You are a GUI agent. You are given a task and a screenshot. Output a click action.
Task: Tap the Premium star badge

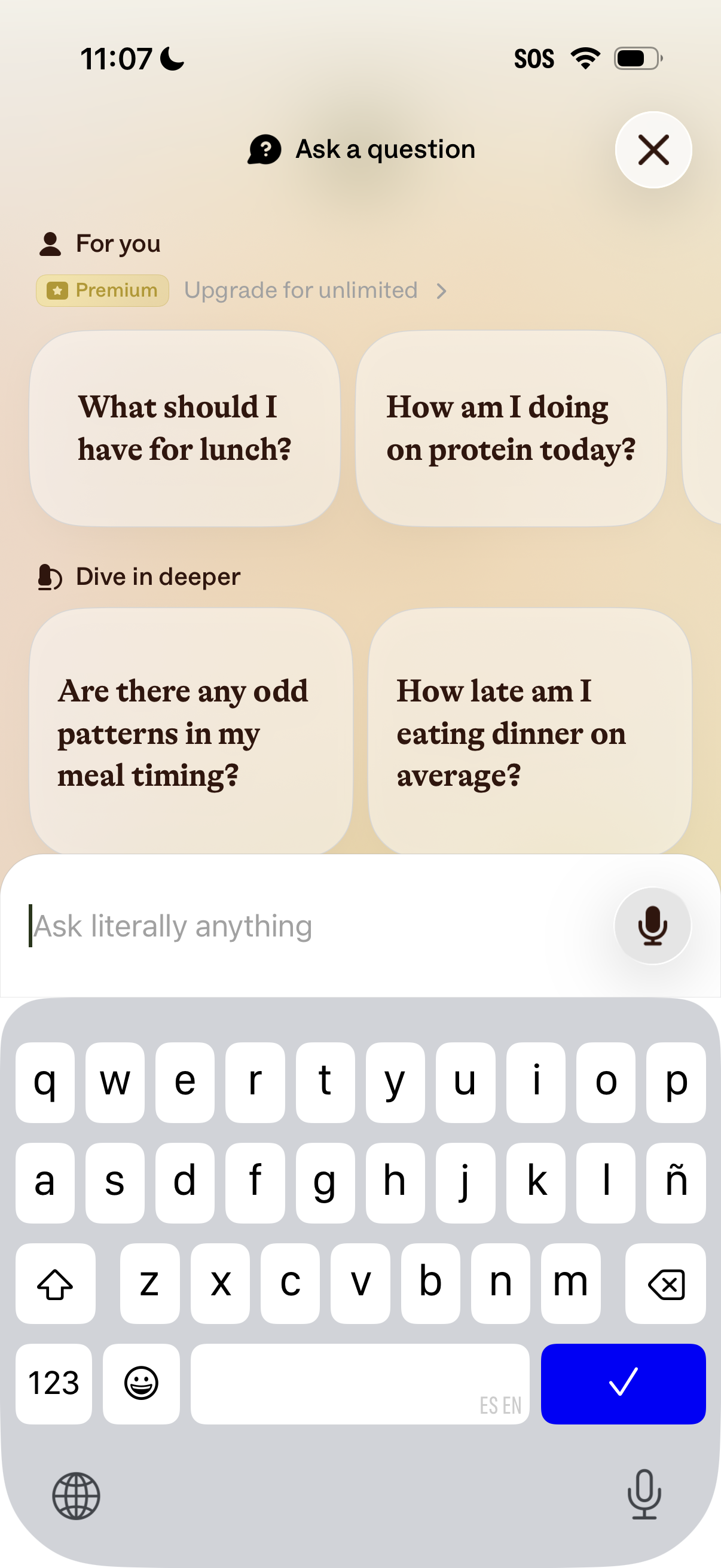[57, 291]
